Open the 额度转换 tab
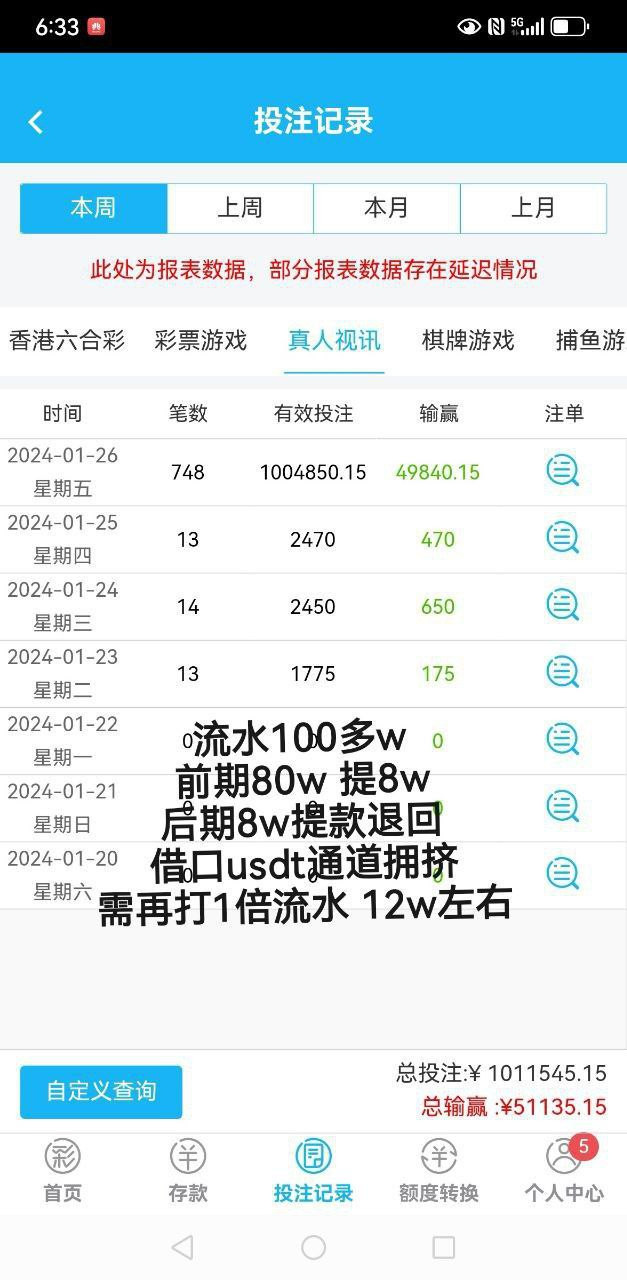 pyautogui.click(x=438, y=1171)
